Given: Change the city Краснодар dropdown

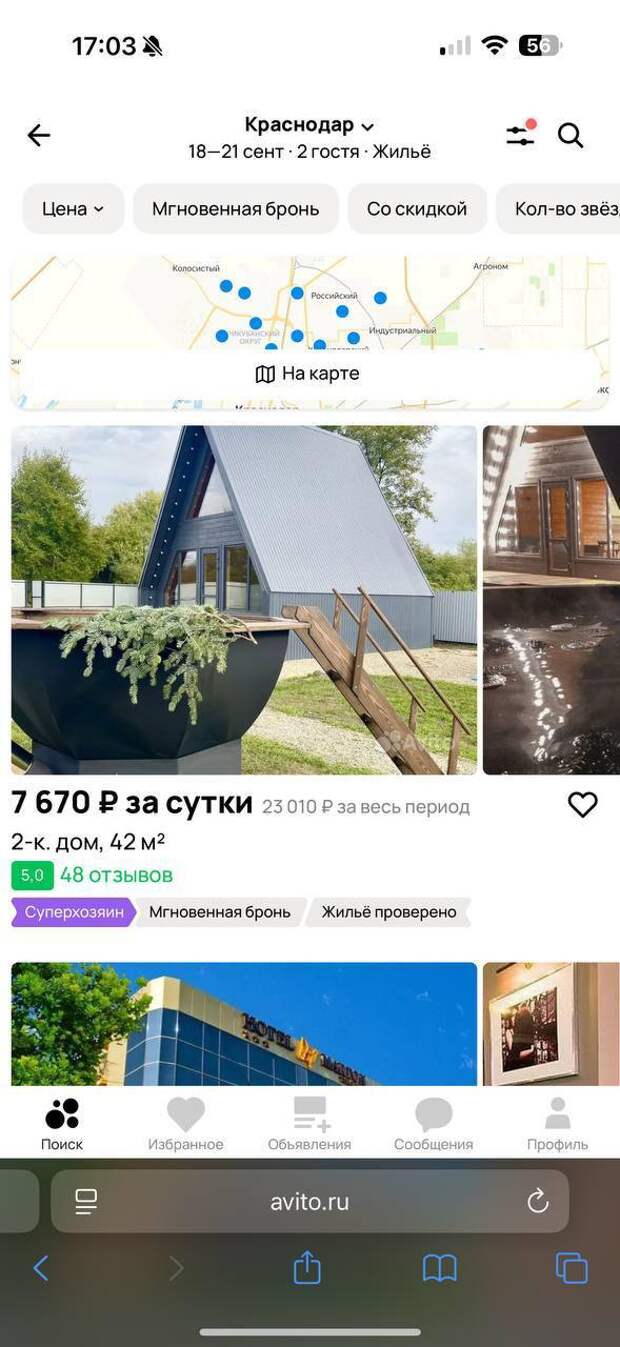Looking at the screenshot, I should coord(310,125).
